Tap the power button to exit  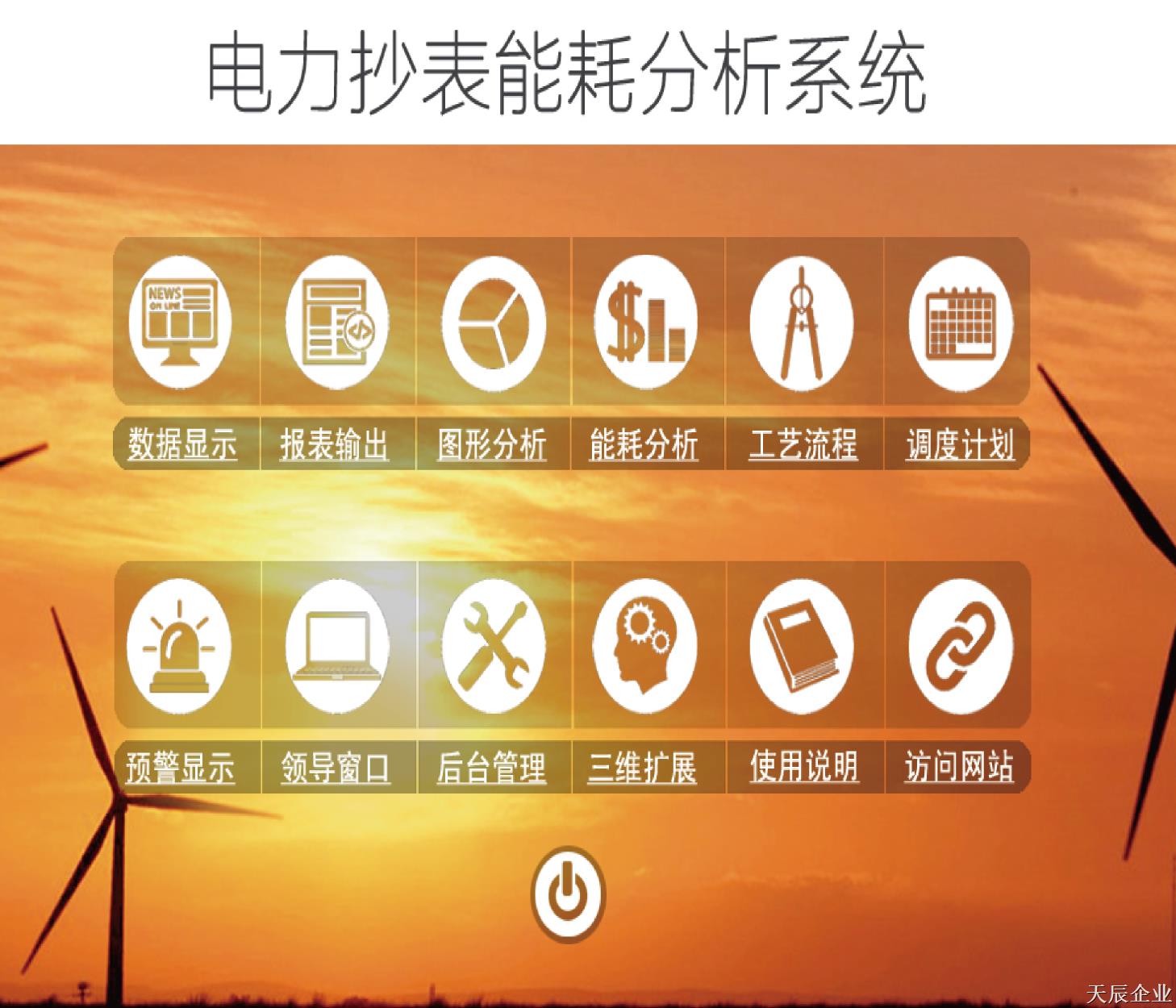(x=568, y=893)
